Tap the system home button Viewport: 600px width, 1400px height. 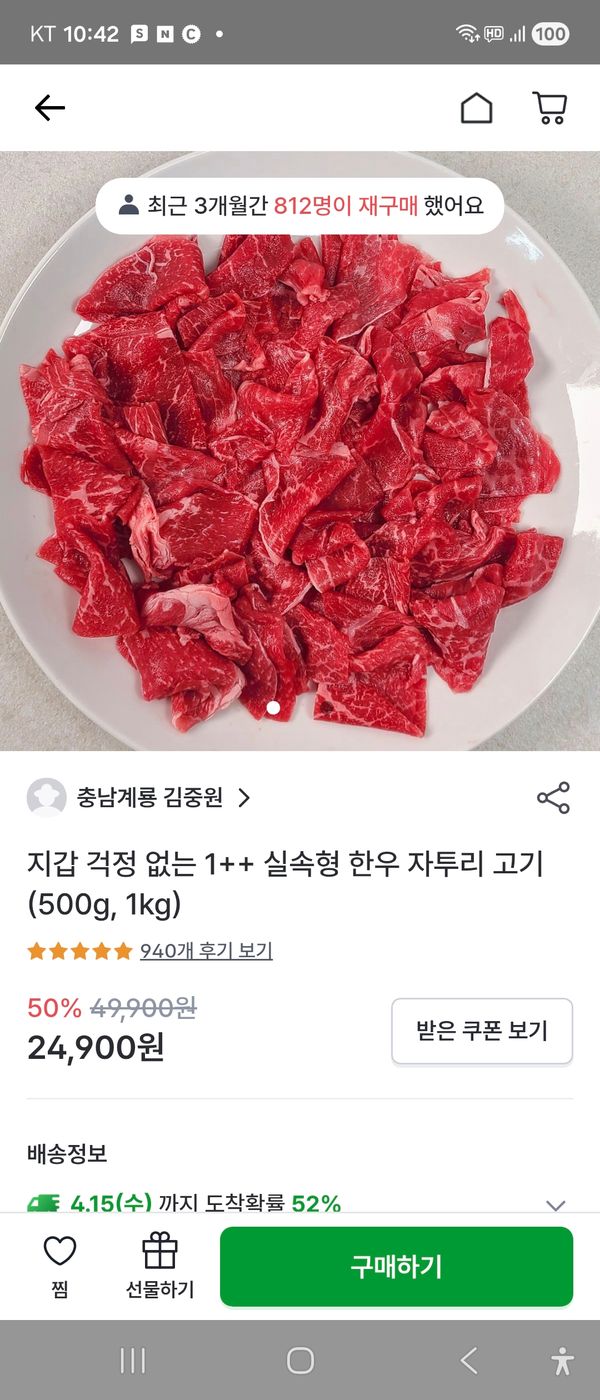tap(300, 1360)
